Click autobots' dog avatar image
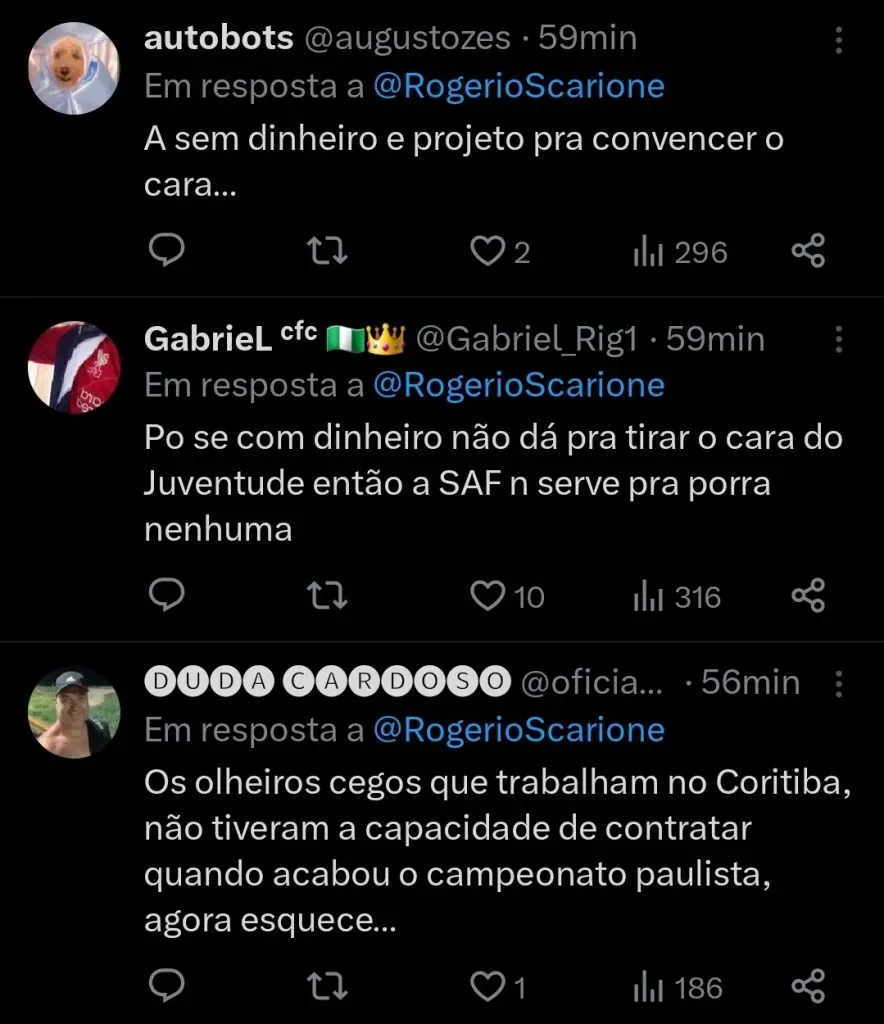 74,68
